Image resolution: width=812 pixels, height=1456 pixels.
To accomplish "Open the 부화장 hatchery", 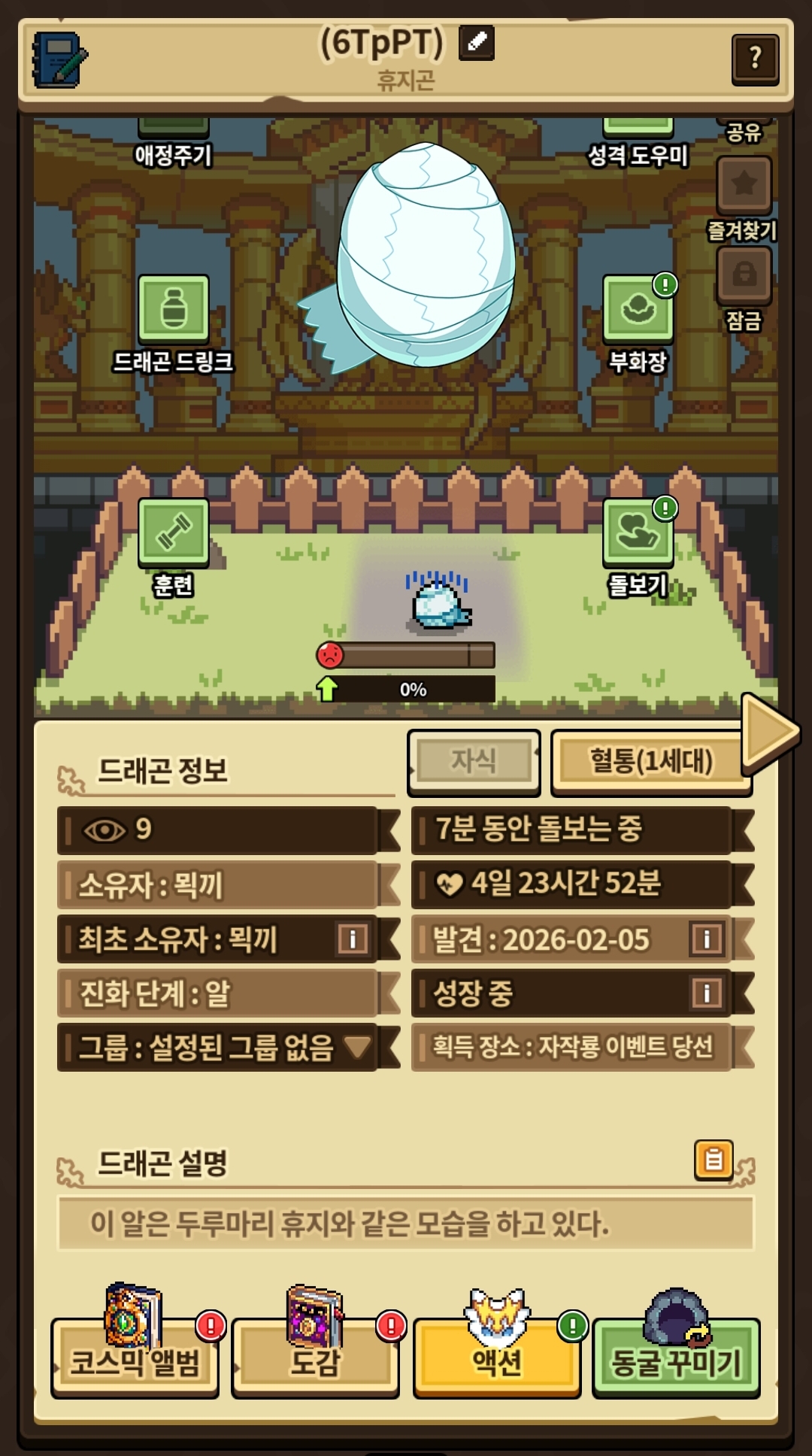I will pyautogui.click(x=638, y=310).
